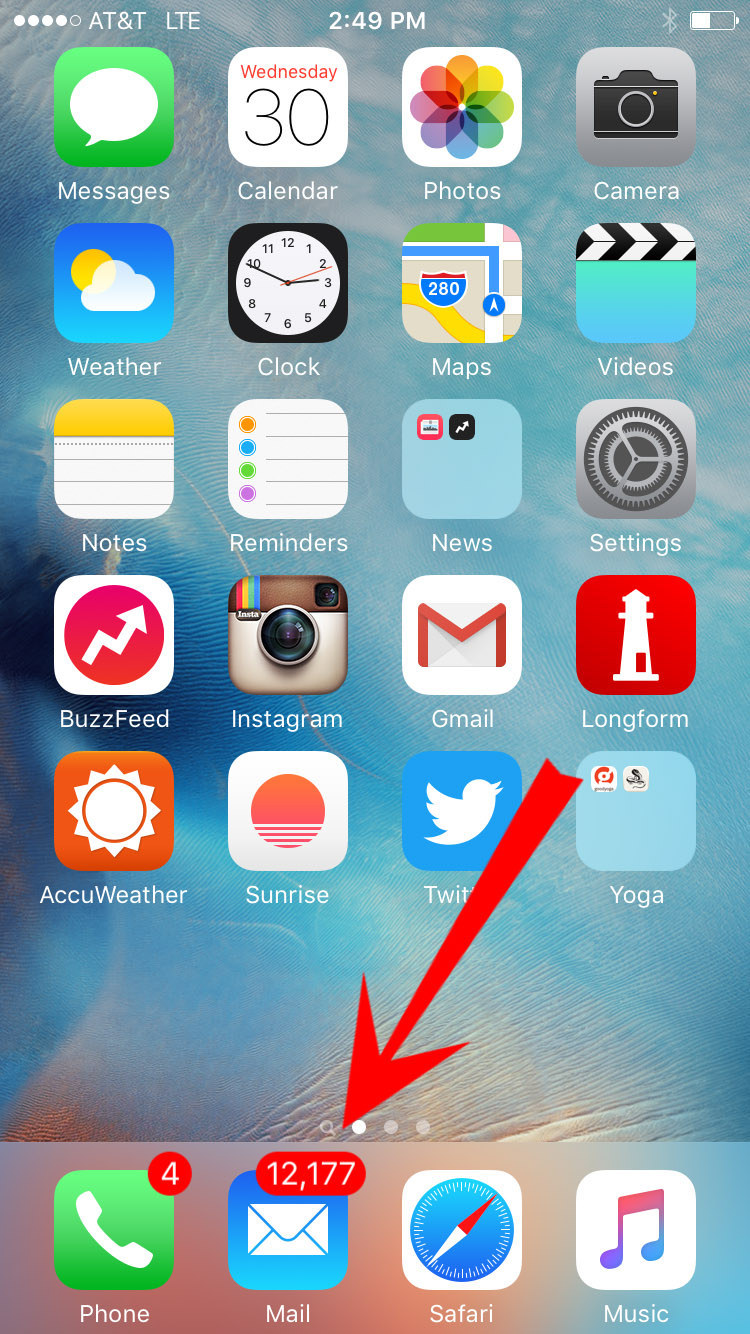Viewport: 750px width, 1334px height.
Task: Launch the Calendar app
Action: (x=288, y=107)
